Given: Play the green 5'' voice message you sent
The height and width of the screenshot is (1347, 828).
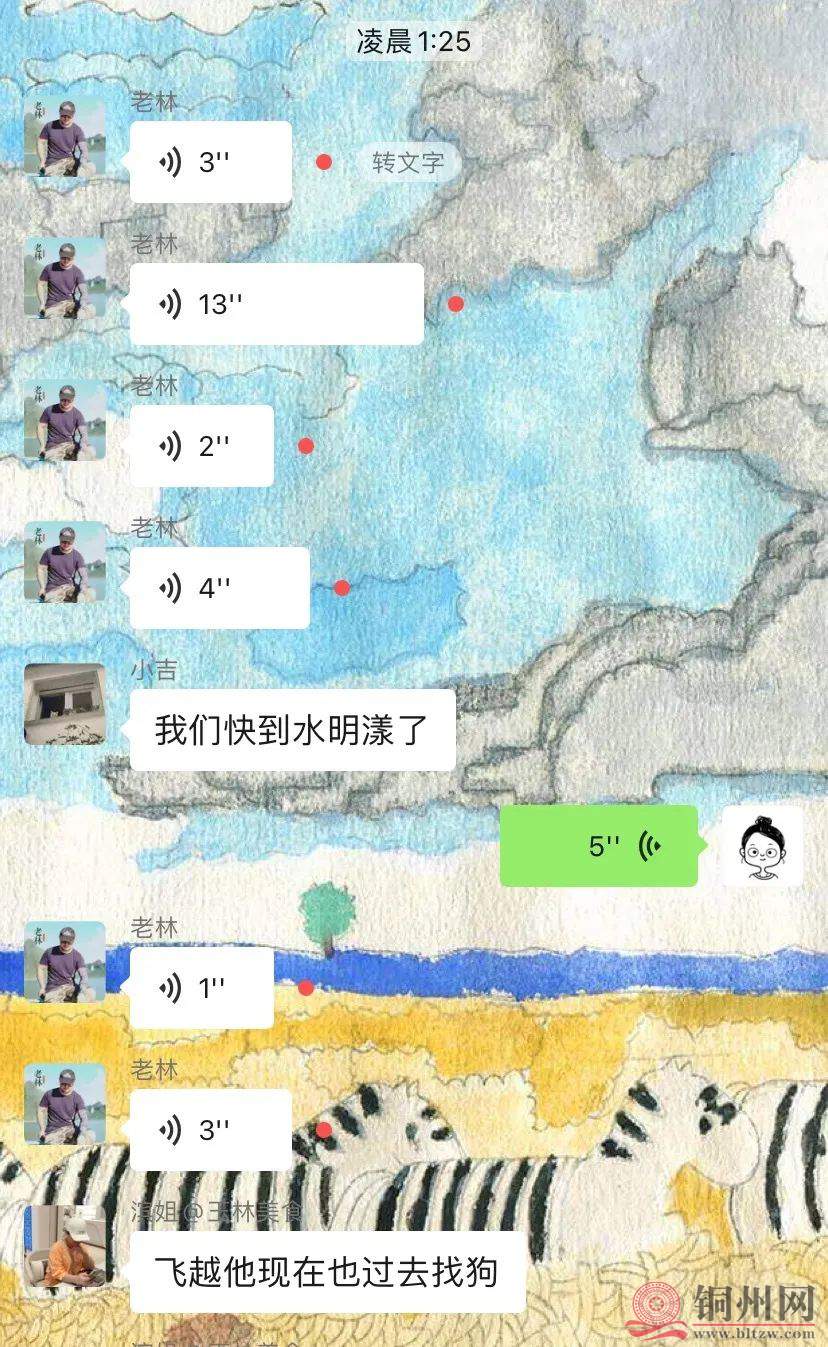Looking at the screenshot, I should click(598, 846).
